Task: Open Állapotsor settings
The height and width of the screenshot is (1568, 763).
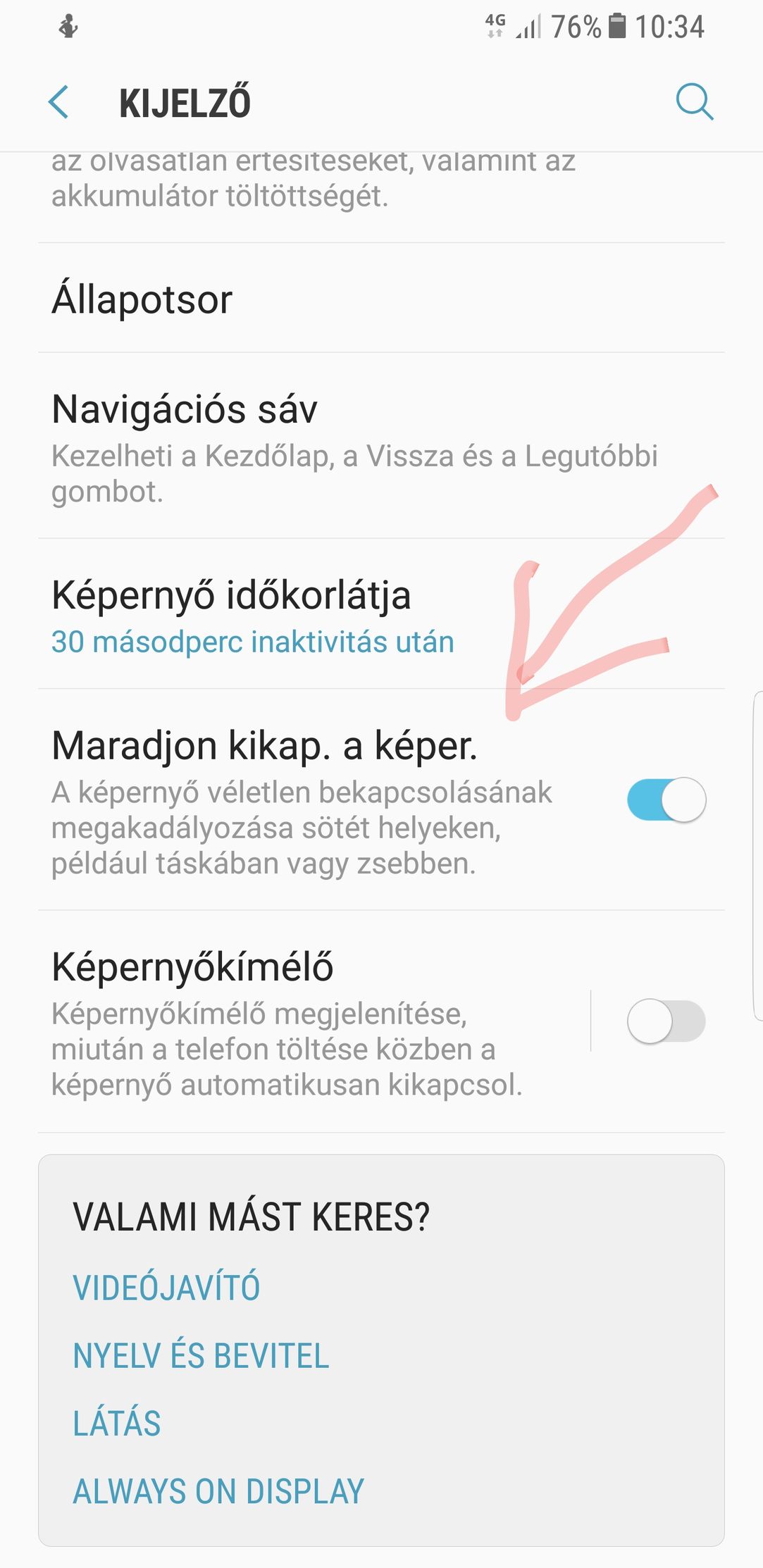Action: pyautogui.click(x=381, y=298)
